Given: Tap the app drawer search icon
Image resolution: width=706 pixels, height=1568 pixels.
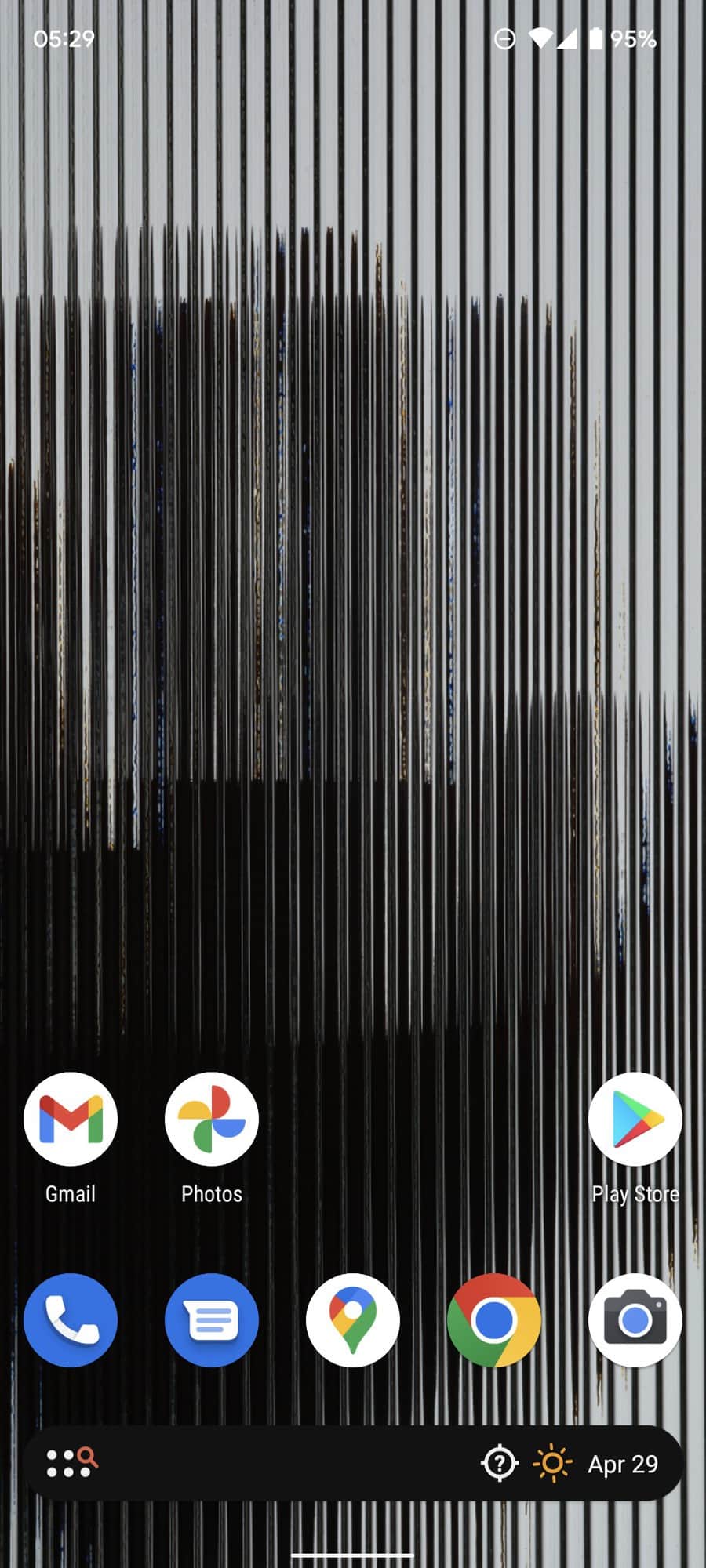Looking at the screenshot, I should (x=71, y=1463).
